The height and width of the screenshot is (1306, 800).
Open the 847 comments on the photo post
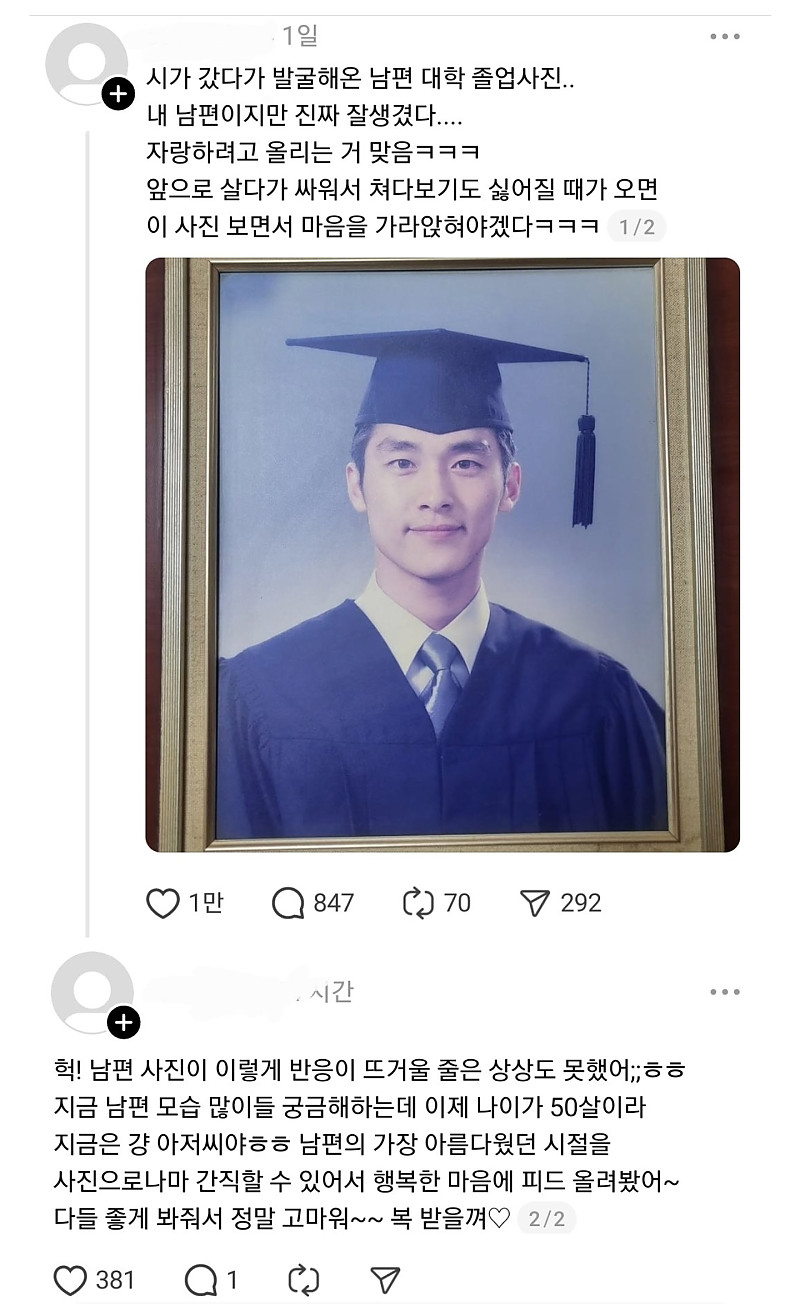coord(288,903)
